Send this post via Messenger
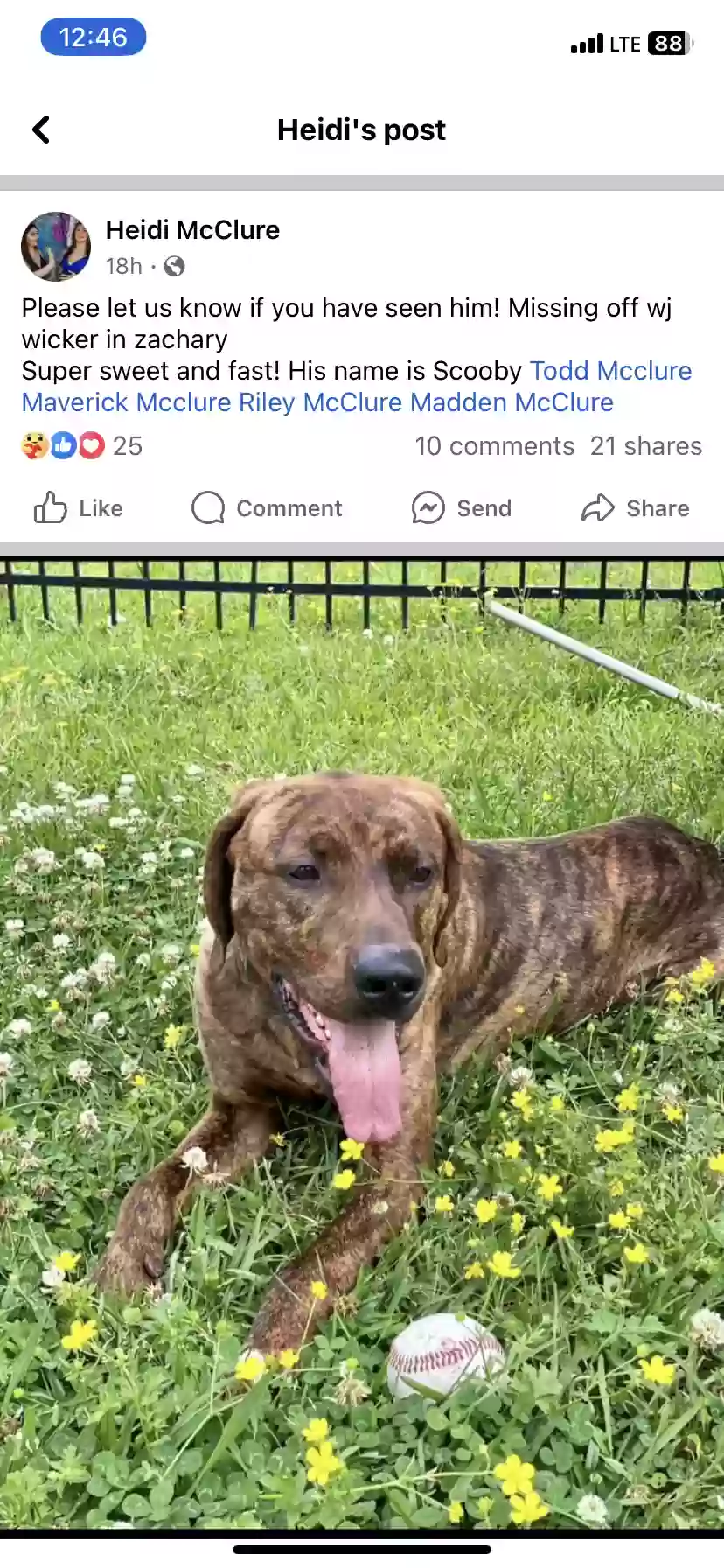This screenshot has height=1568, width=724. 462,508
